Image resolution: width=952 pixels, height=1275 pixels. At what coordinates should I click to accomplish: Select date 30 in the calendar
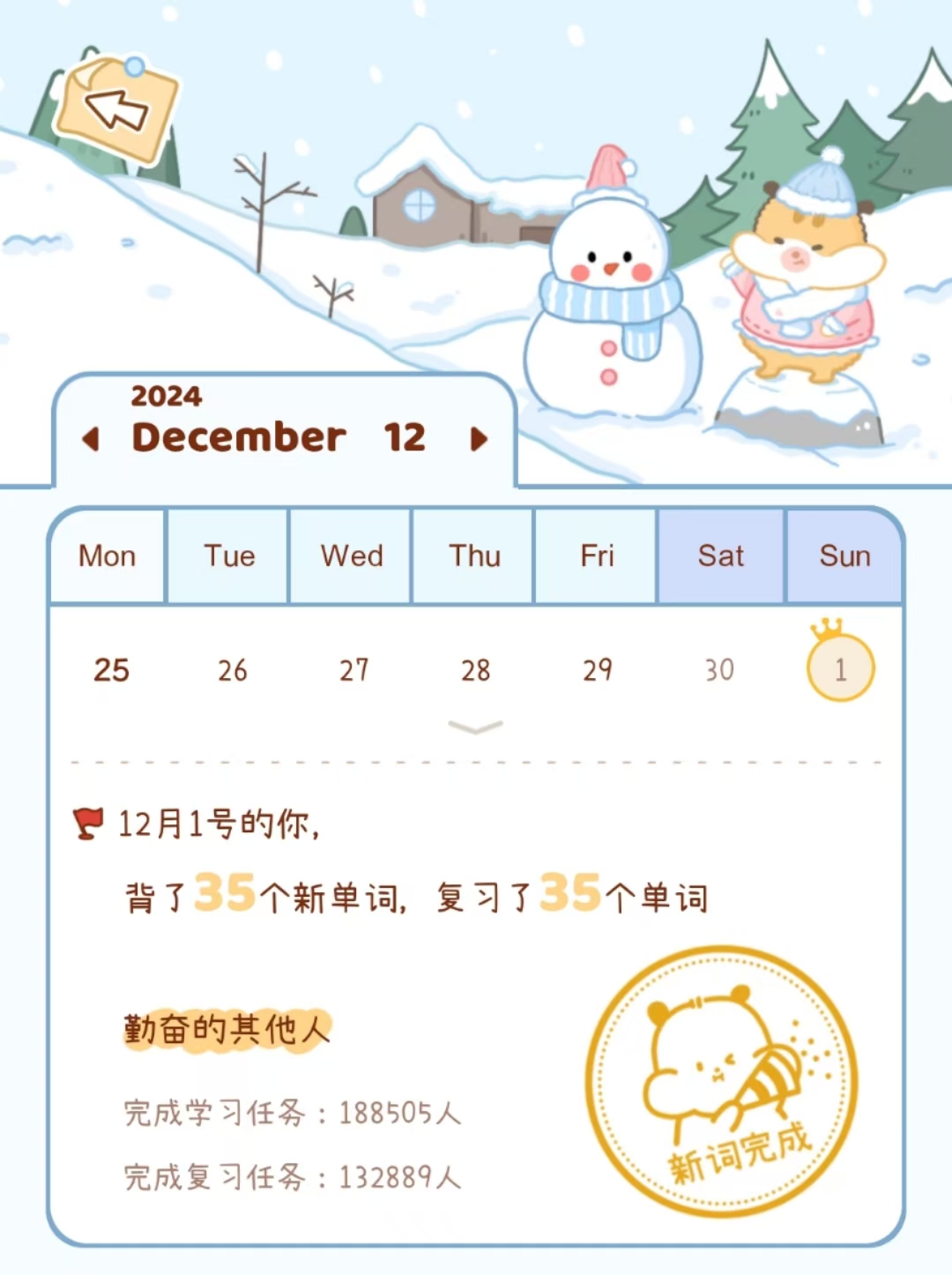point(719,670)
